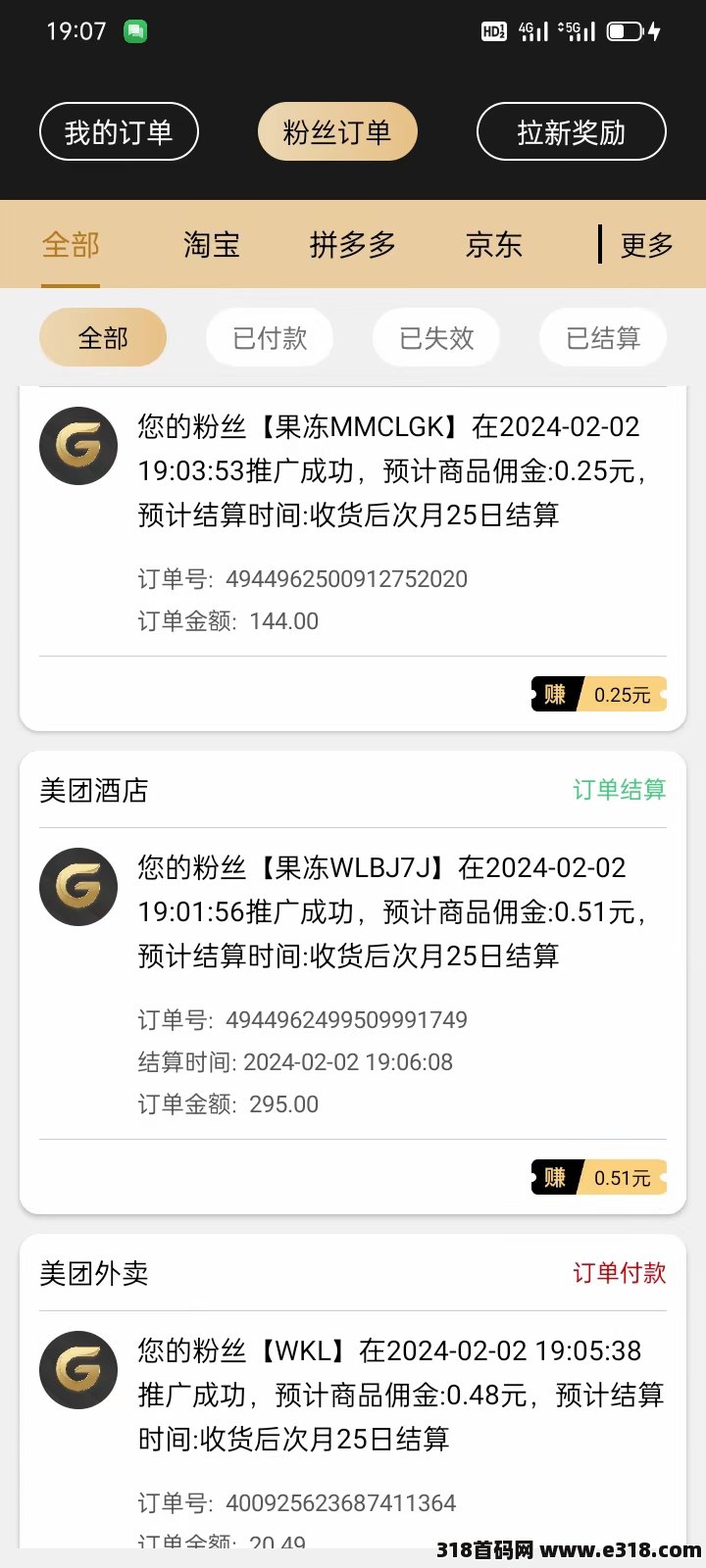The height and width of the screenshot is (1568, 706).
Task: Select the 全部 status chip
Action: [103, 338]
